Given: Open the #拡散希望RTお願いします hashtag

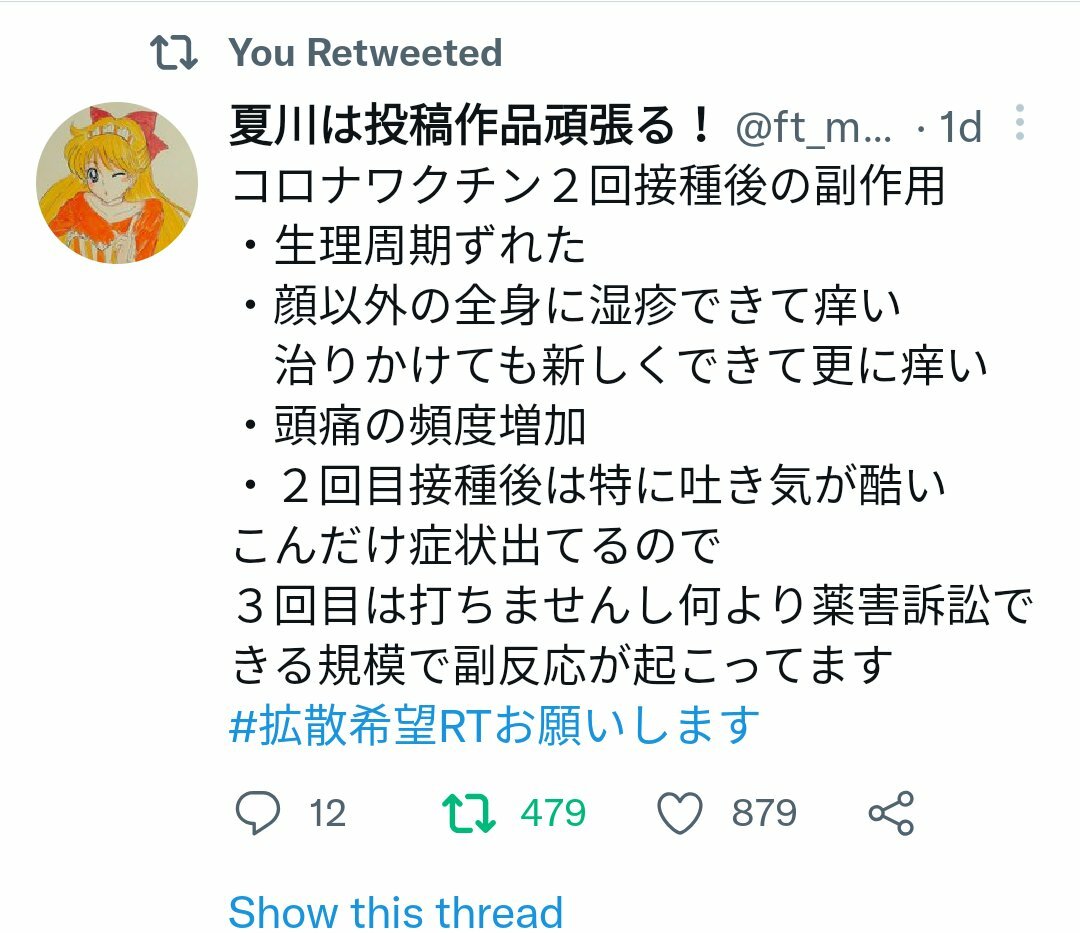Looking at the screenshot, I should (494, 725).
